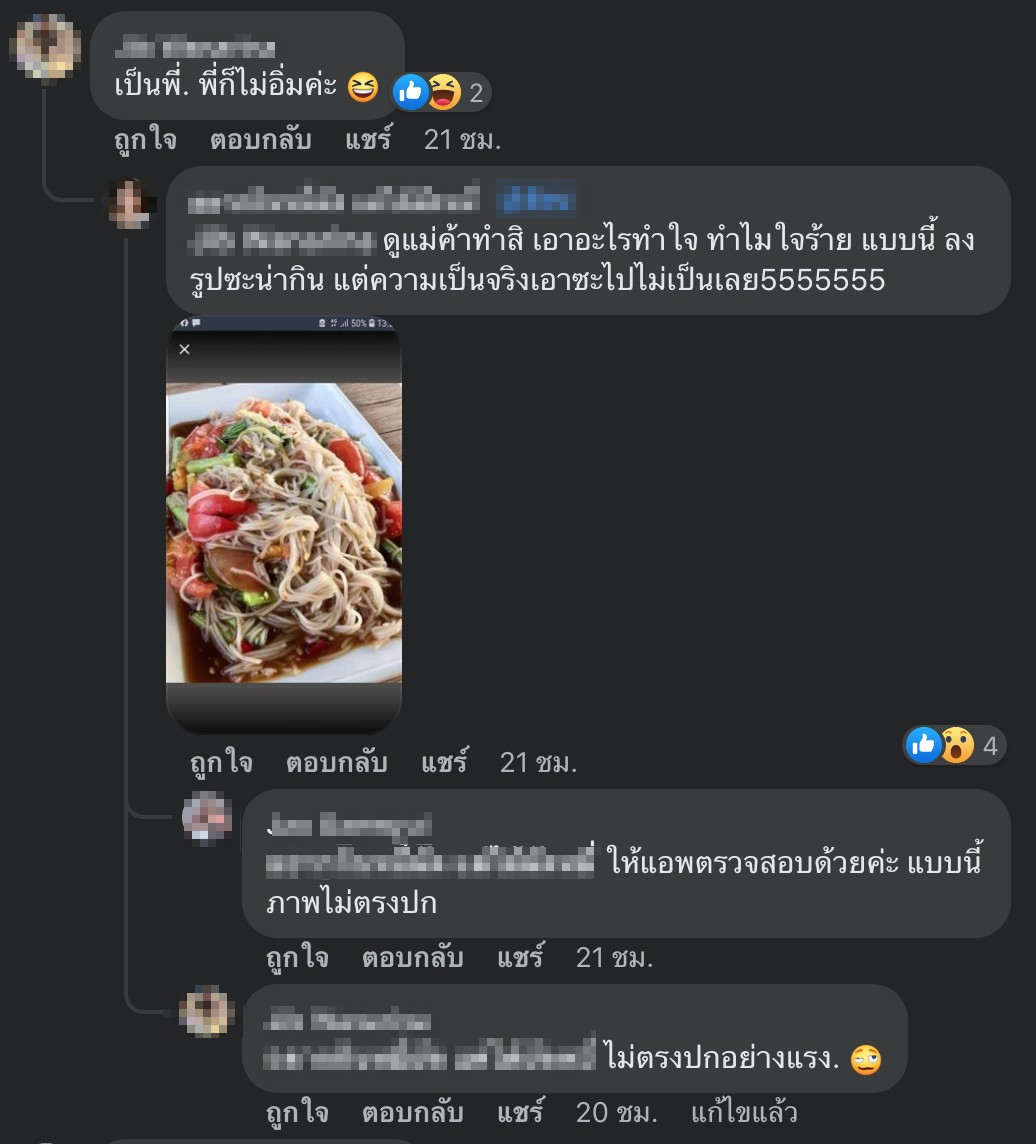View edit history via 'แก้ไขแล้ว'

pos(744,1112)
